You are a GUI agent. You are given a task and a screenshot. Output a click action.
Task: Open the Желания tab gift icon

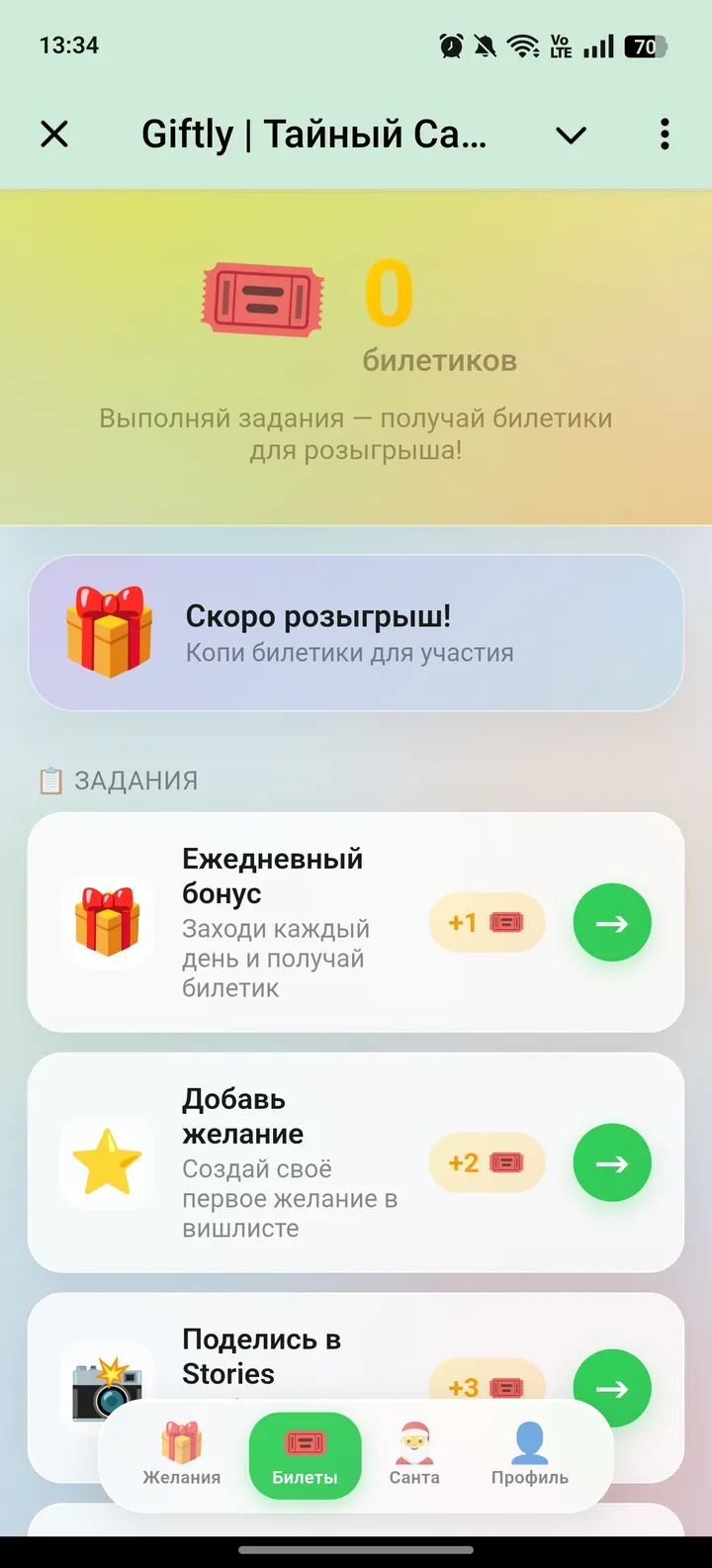point(183,1442)
